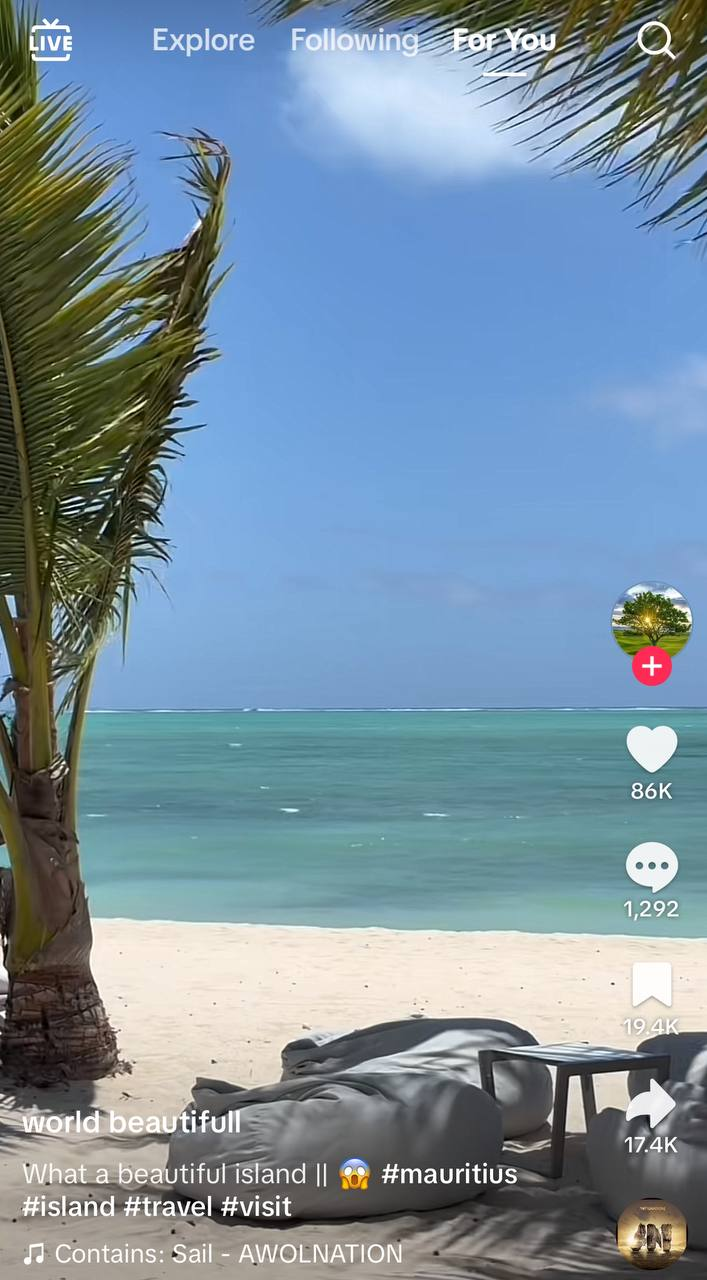Image resolution: width=707 pixels, height=1280 pixels.
Task: Share this video with the arrow icon
Action: 651,1103
